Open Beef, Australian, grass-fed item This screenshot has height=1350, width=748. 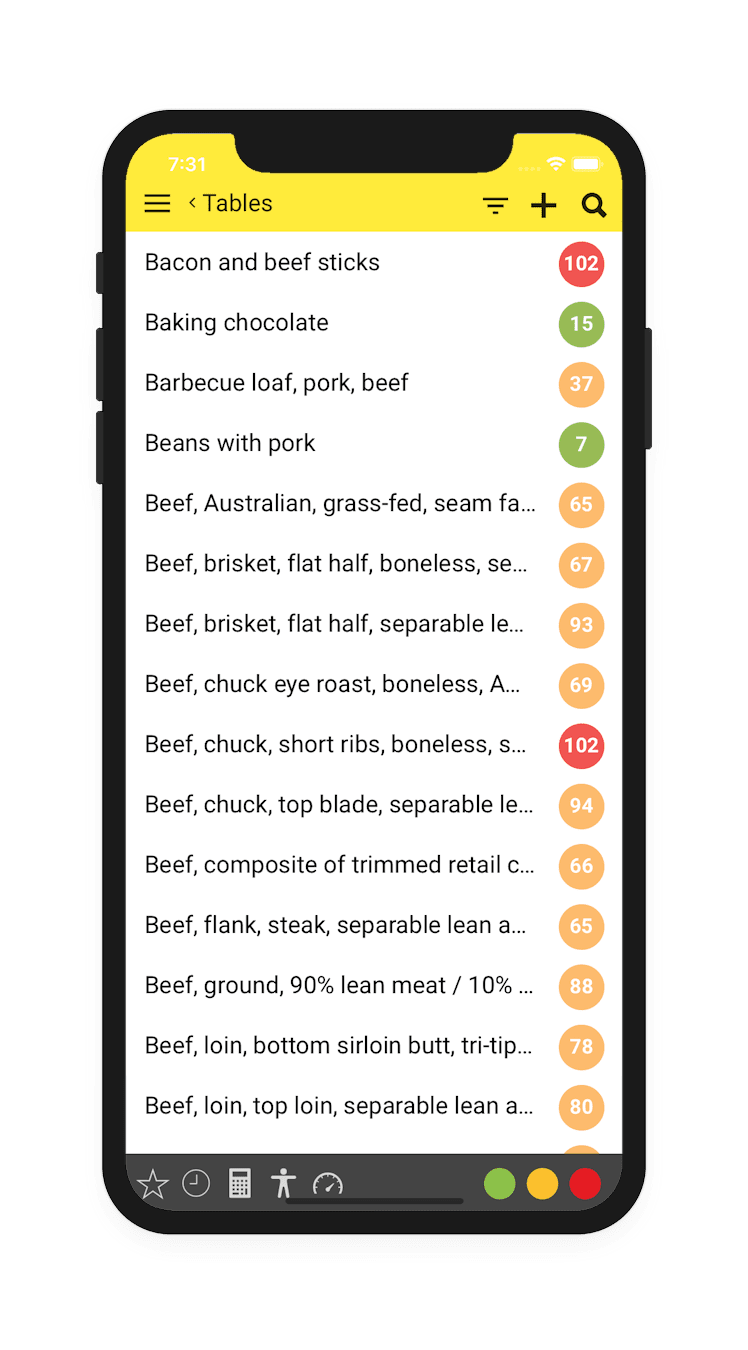pos(374,504)
